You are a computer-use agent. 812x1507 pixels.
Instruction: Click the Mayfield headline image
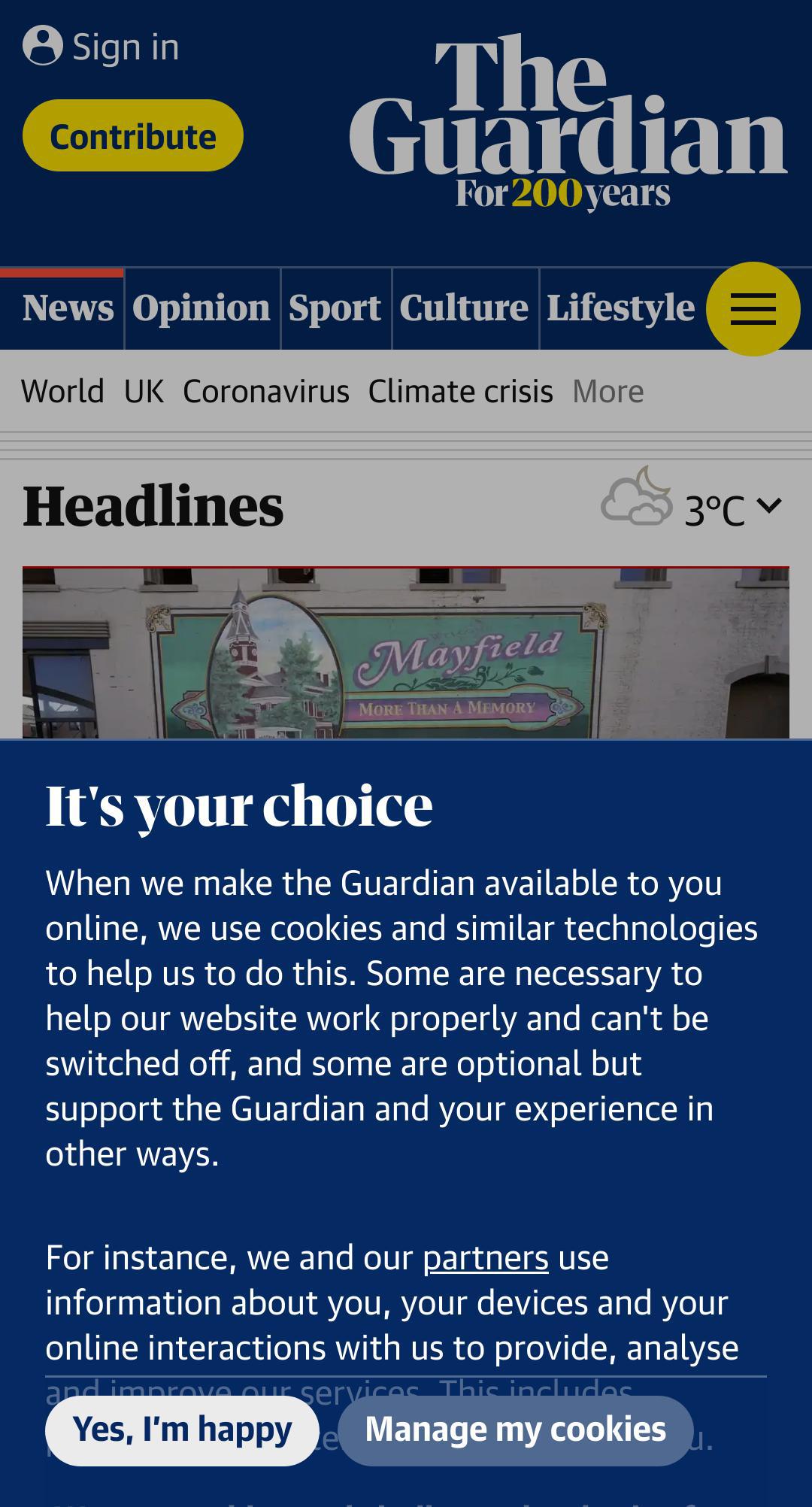[x=406, y=654]
